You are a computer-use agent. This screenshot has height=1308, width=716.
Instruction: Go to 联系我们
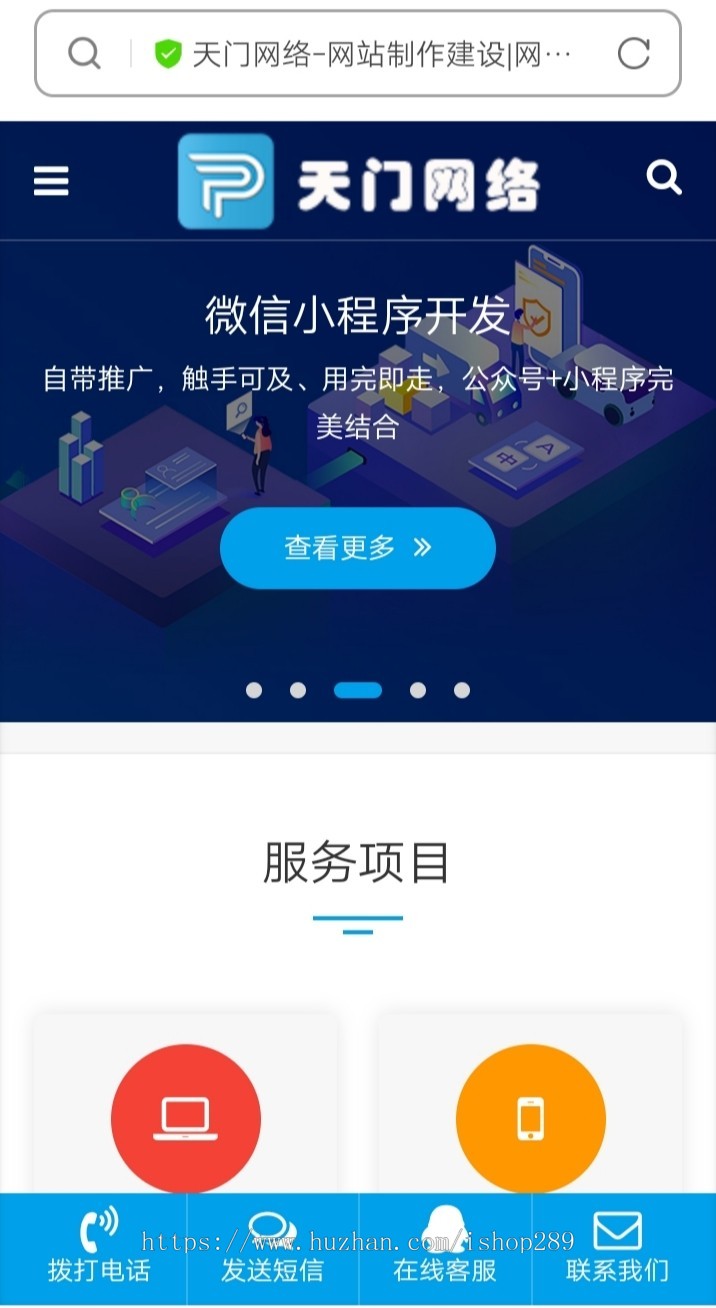(617, 1248)
